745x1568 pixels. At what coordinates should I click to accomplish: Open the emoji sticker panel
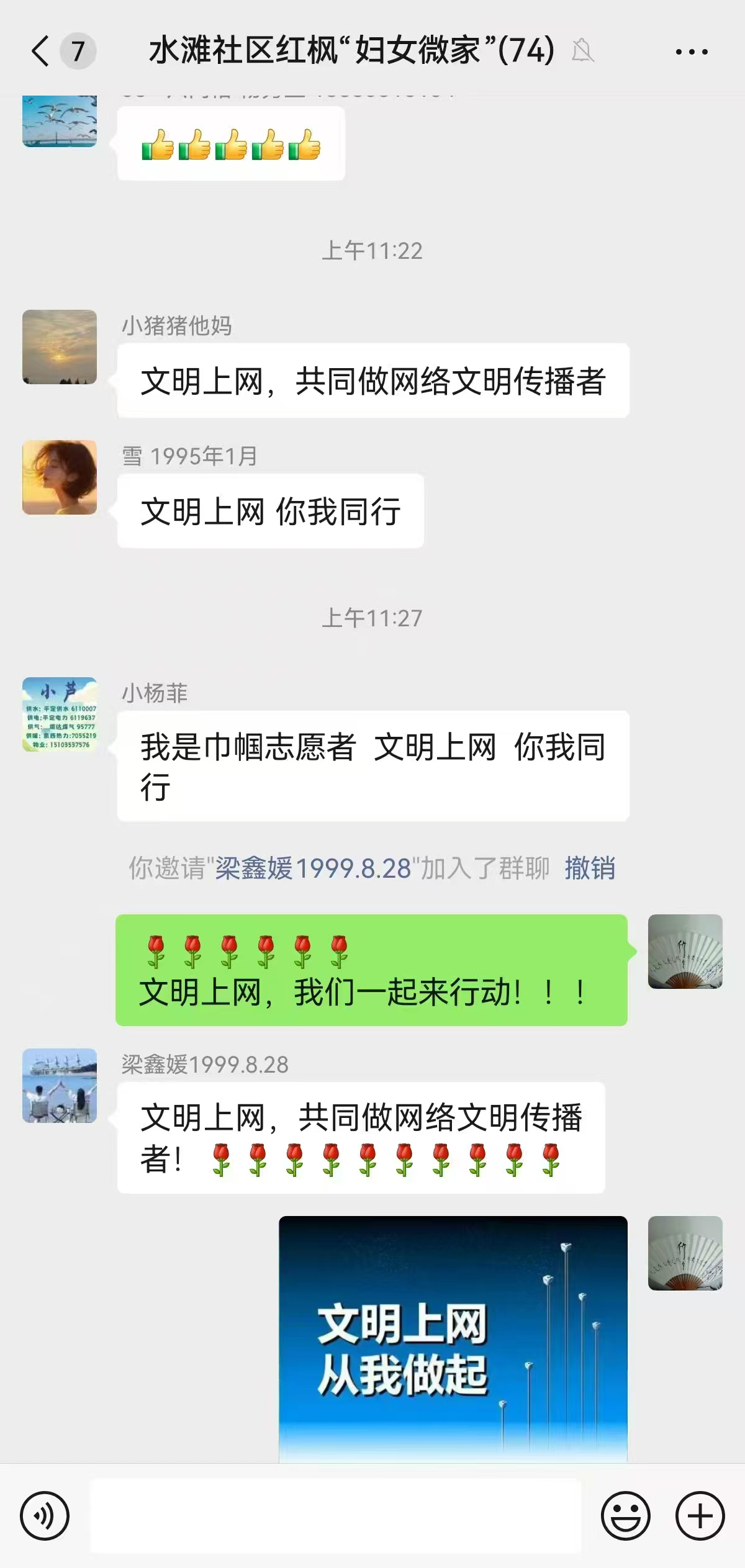[625, 1515]
